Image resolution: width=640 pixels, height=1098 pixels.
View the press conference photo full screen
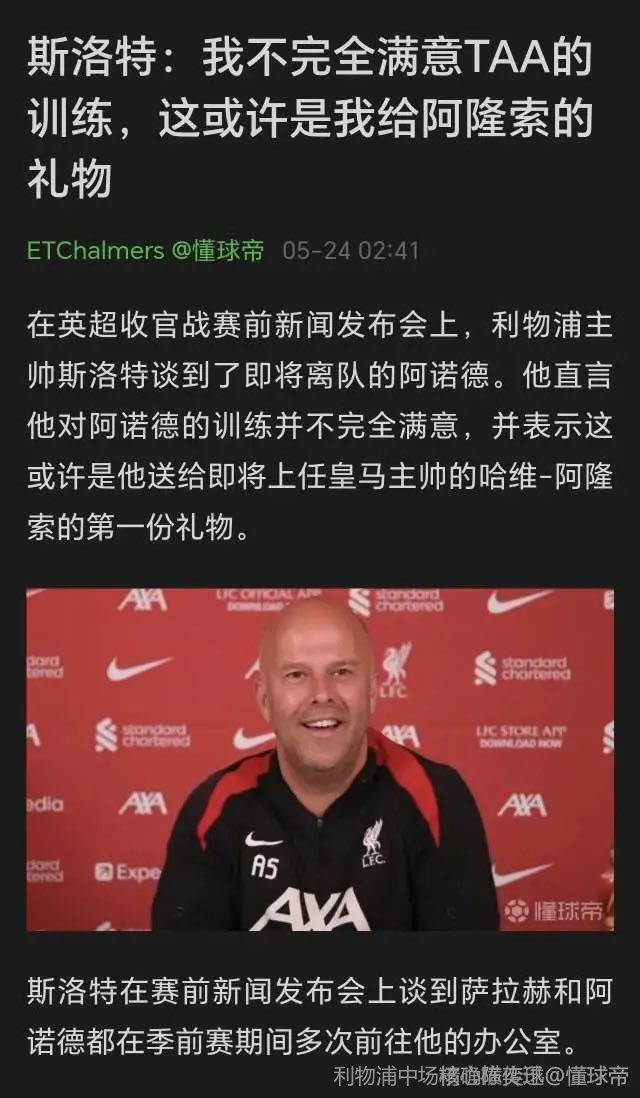click(320, 759)
